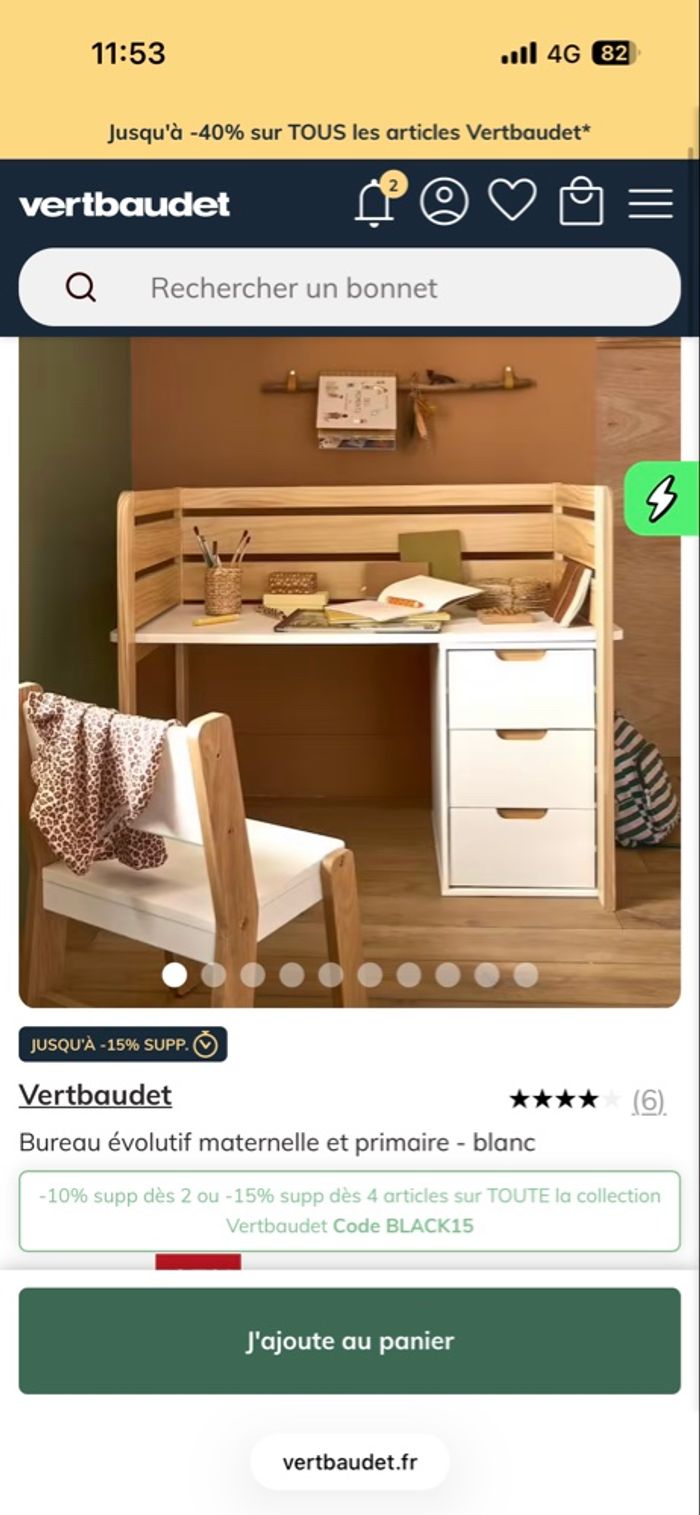Open the user account icon
This screenshot has width=700, height=1515.
(444, 201)
